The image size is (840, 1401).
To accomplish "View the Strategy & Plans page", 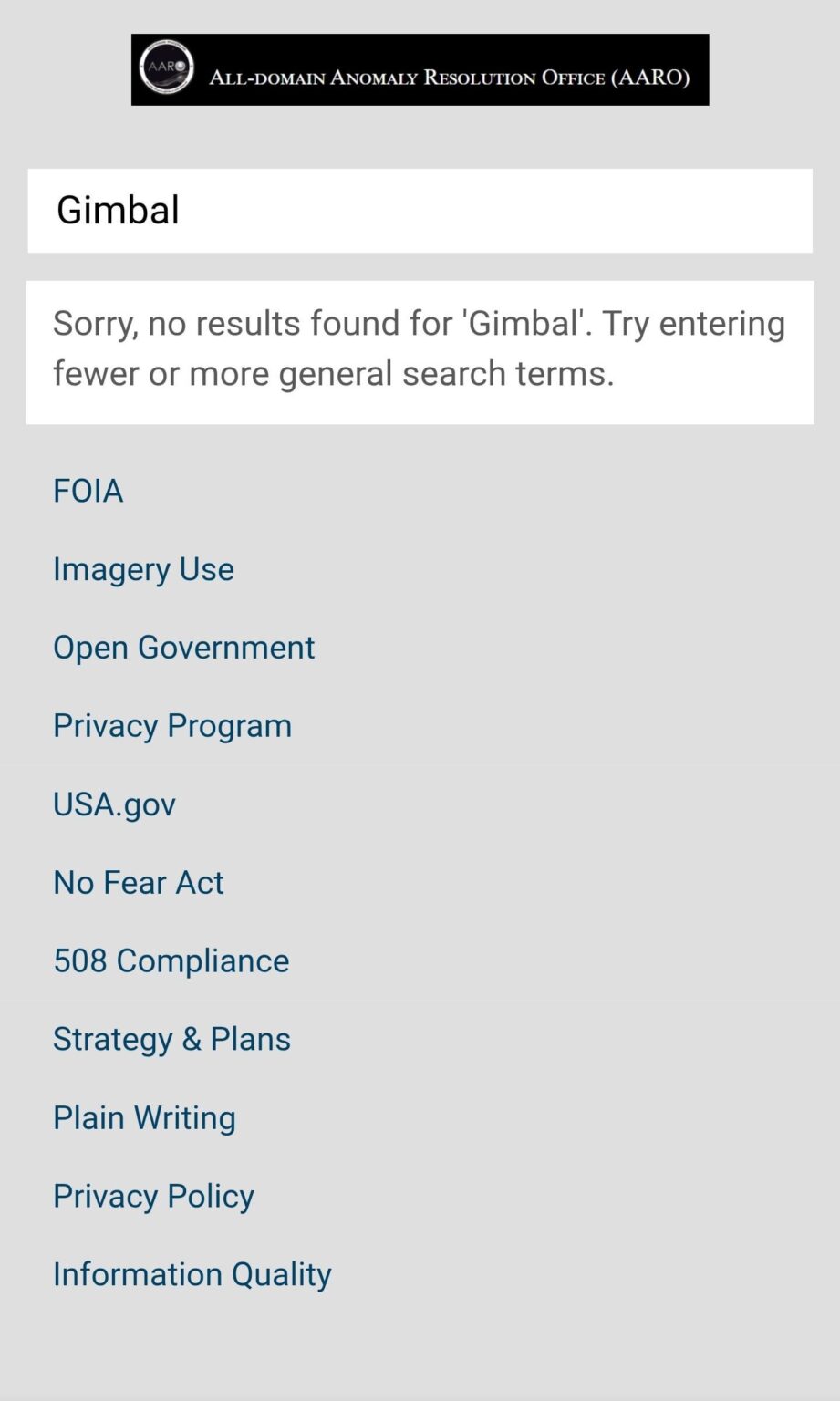I will tap(171, 1038).
